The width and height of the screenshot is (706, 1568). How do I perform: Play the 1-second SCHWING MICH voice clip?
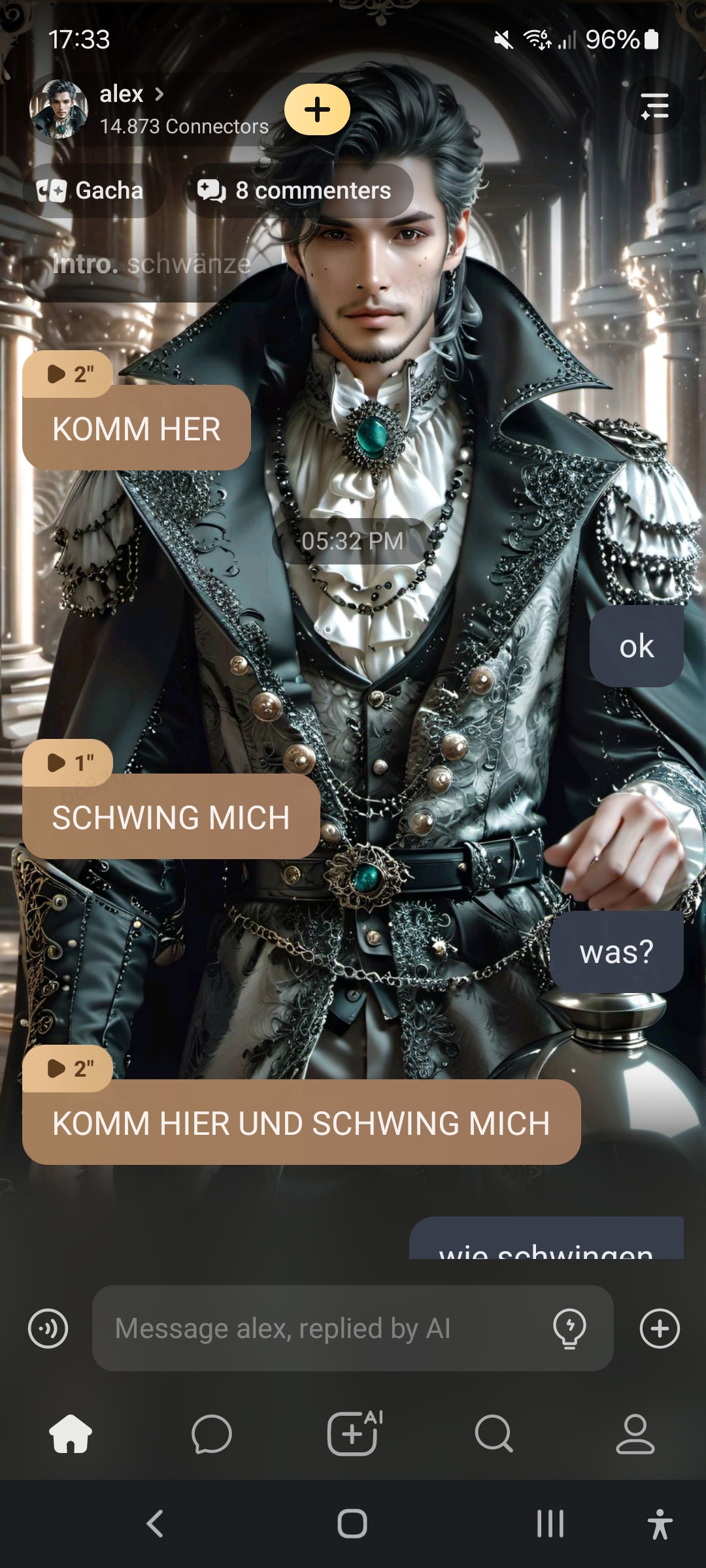pos(68,762)
